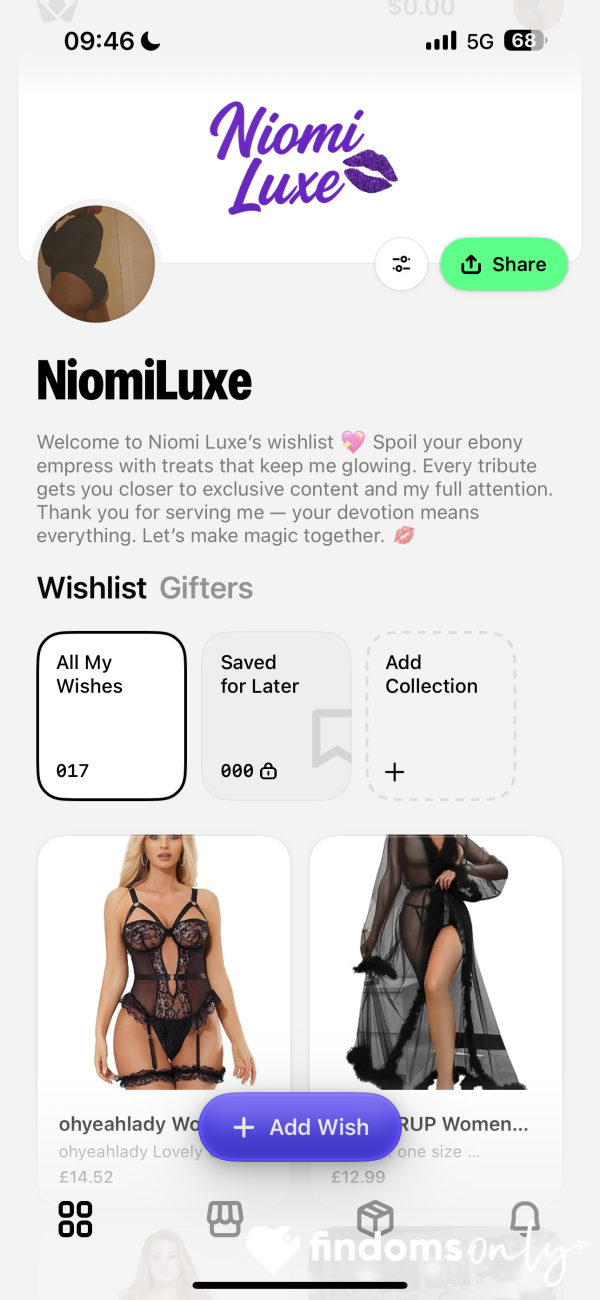Open the store tab in bottom bar
Screen dimensions: 600x1300
pyautogui.click(x=225, y=1219)
